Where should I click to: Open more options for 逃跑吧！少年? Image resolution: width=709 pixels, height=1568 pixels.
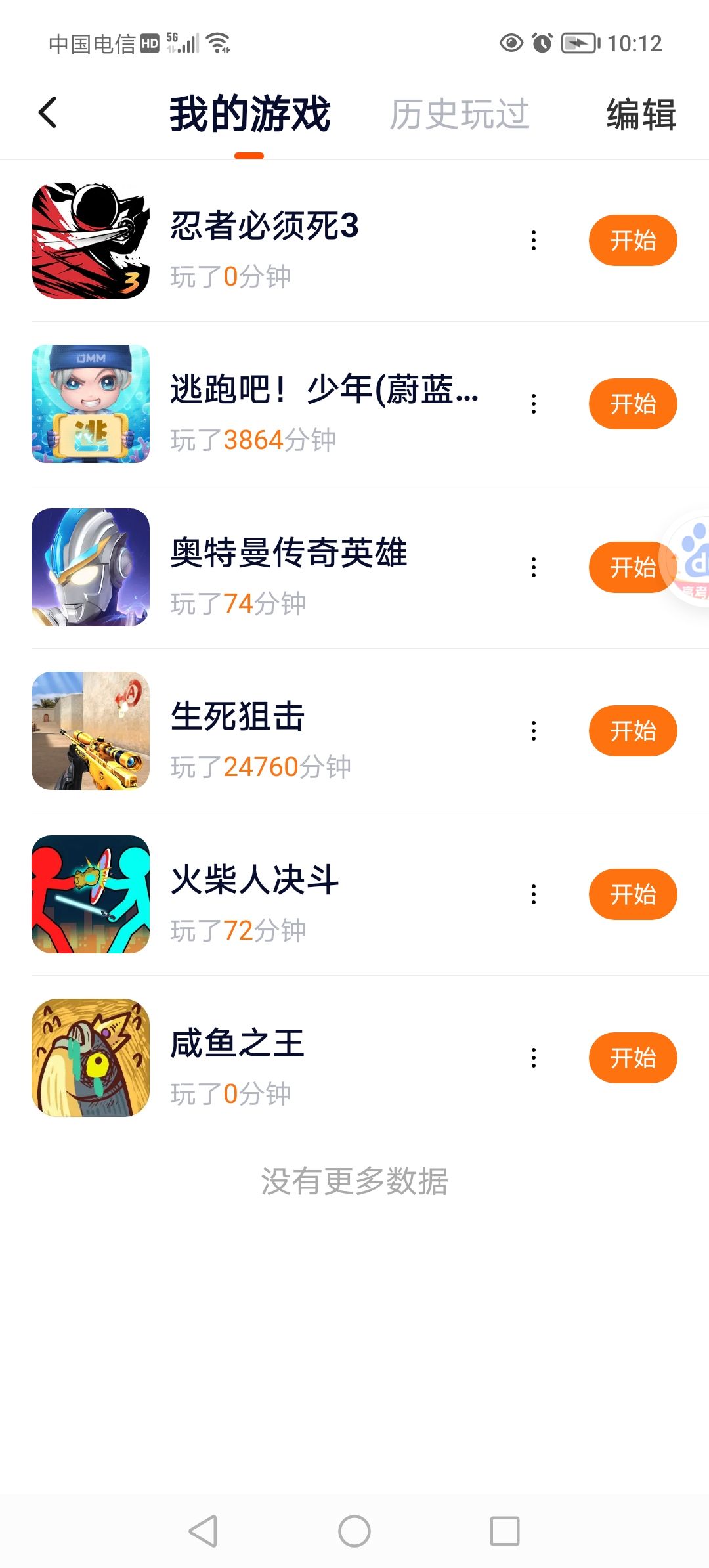[x=534, y=404]
